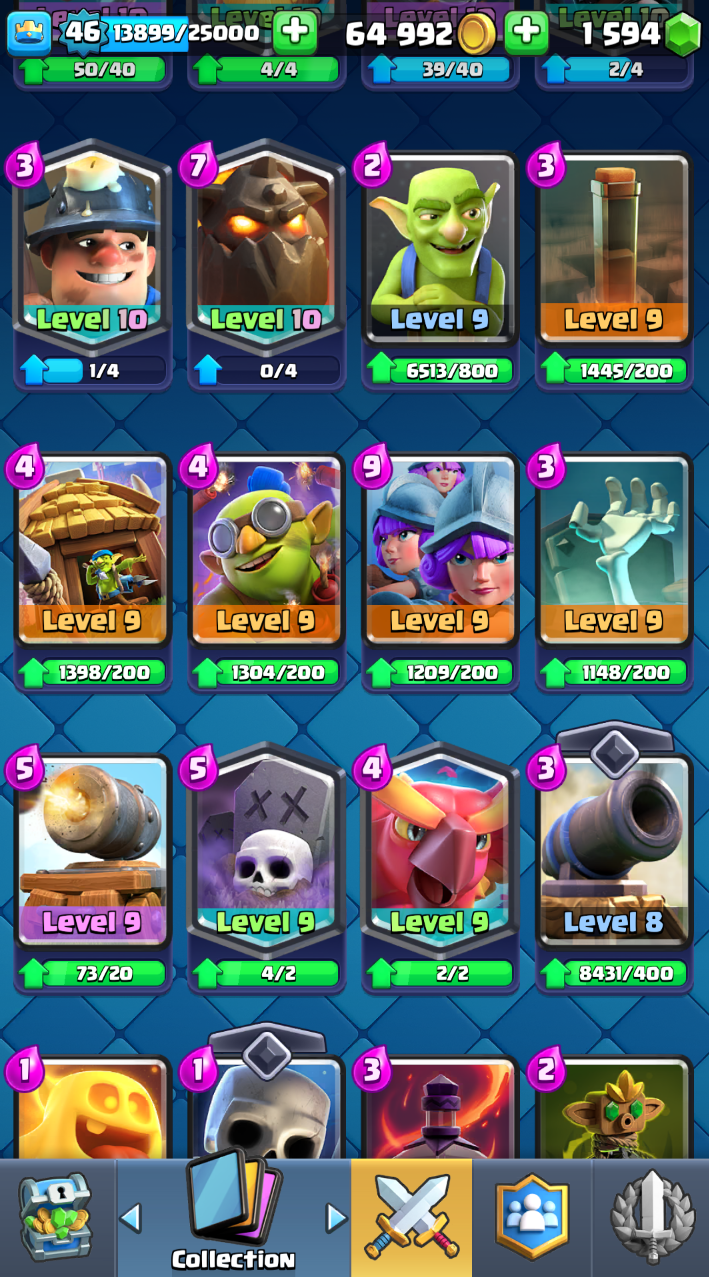Open the gems shop via the green gem
Viewport: 709px width, 1277px height.
(684, 35)
